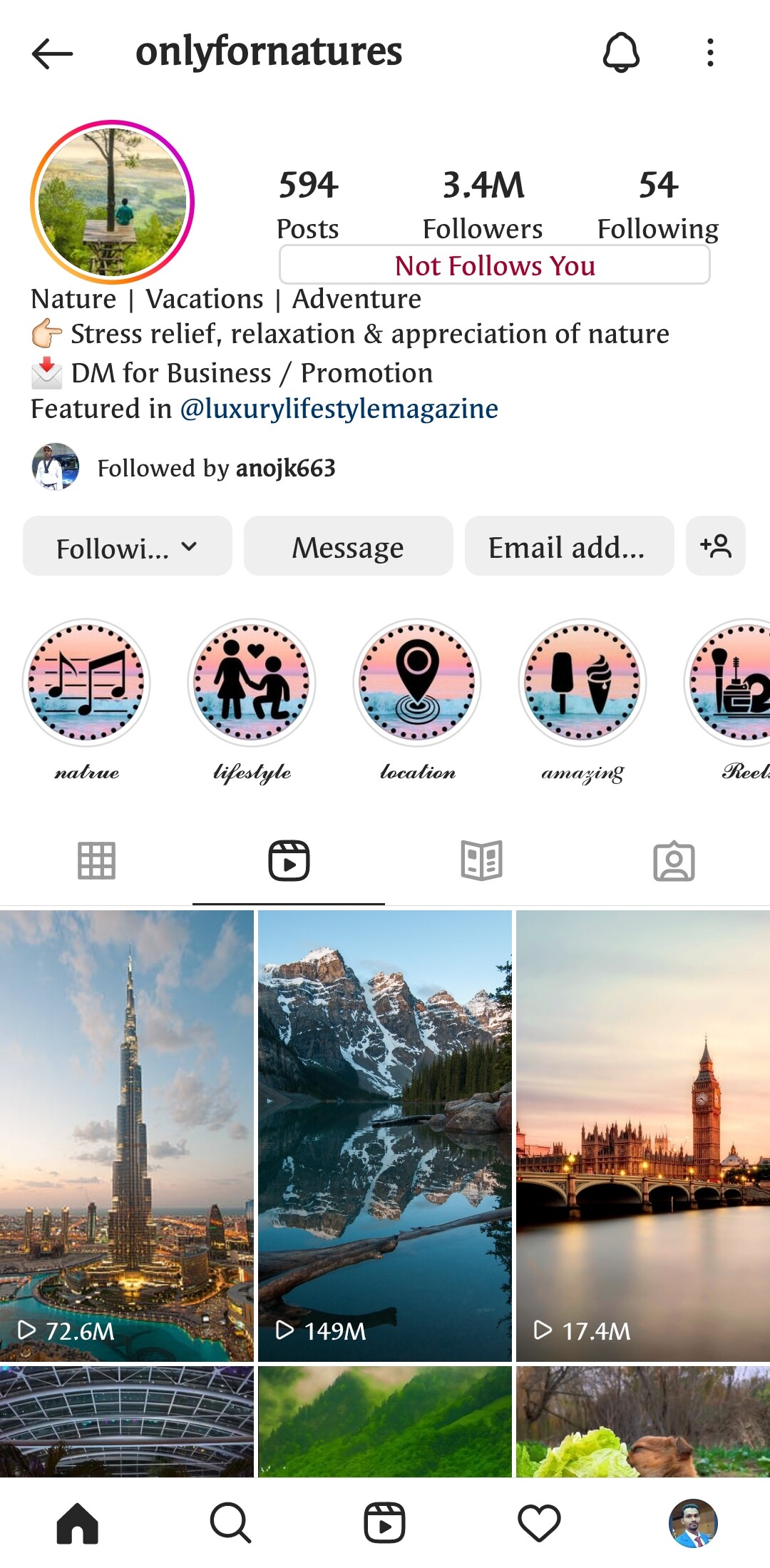This screenshot has height=1568, width=770.
Task: Open Search in the bottom navigation
Action: [230, 1522]
